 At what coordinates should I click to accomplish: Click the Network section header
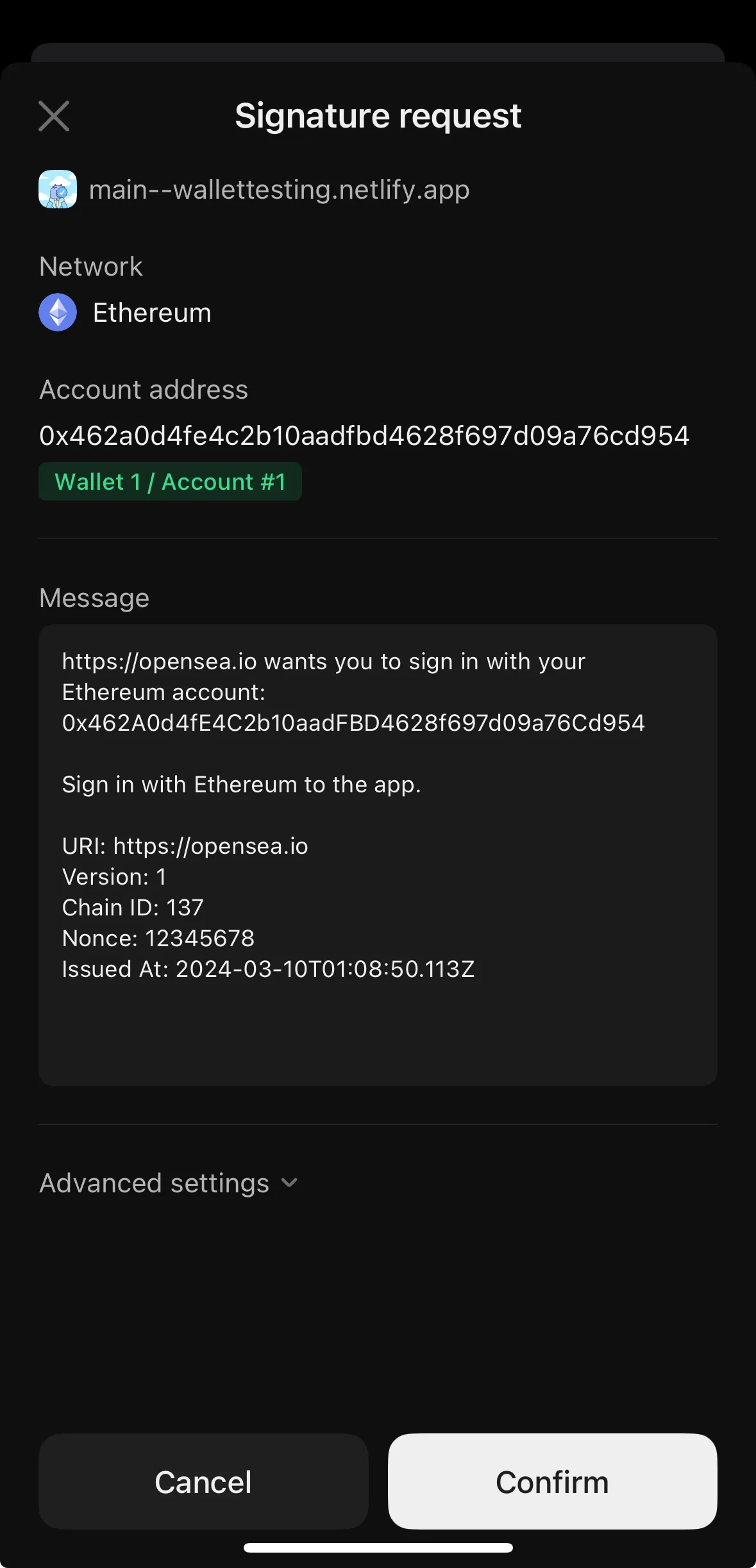click(x=90, y=265)
